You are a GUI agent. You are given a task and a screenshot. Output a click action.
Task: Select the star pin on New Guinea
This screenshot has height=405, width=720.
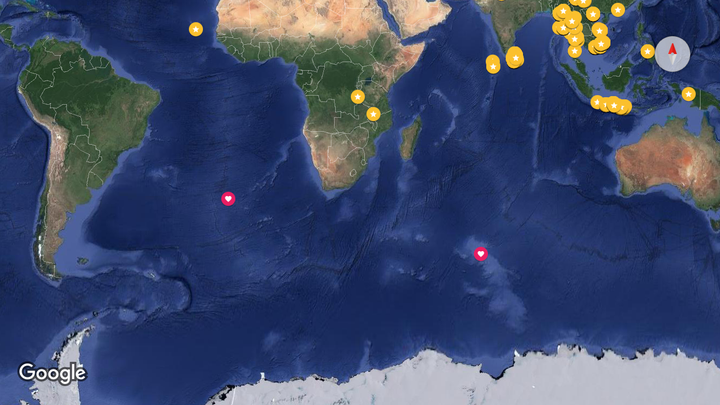coord(689,94)
